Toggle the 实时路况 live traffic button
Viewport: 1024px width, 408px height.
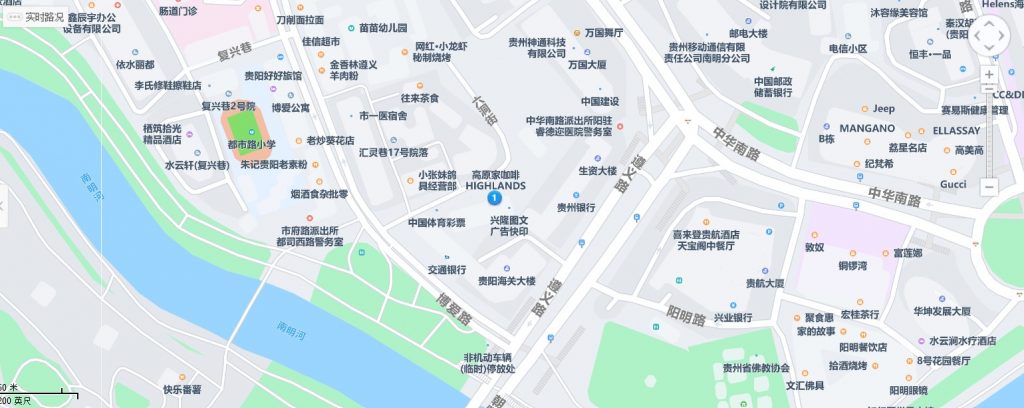point(36,16)
